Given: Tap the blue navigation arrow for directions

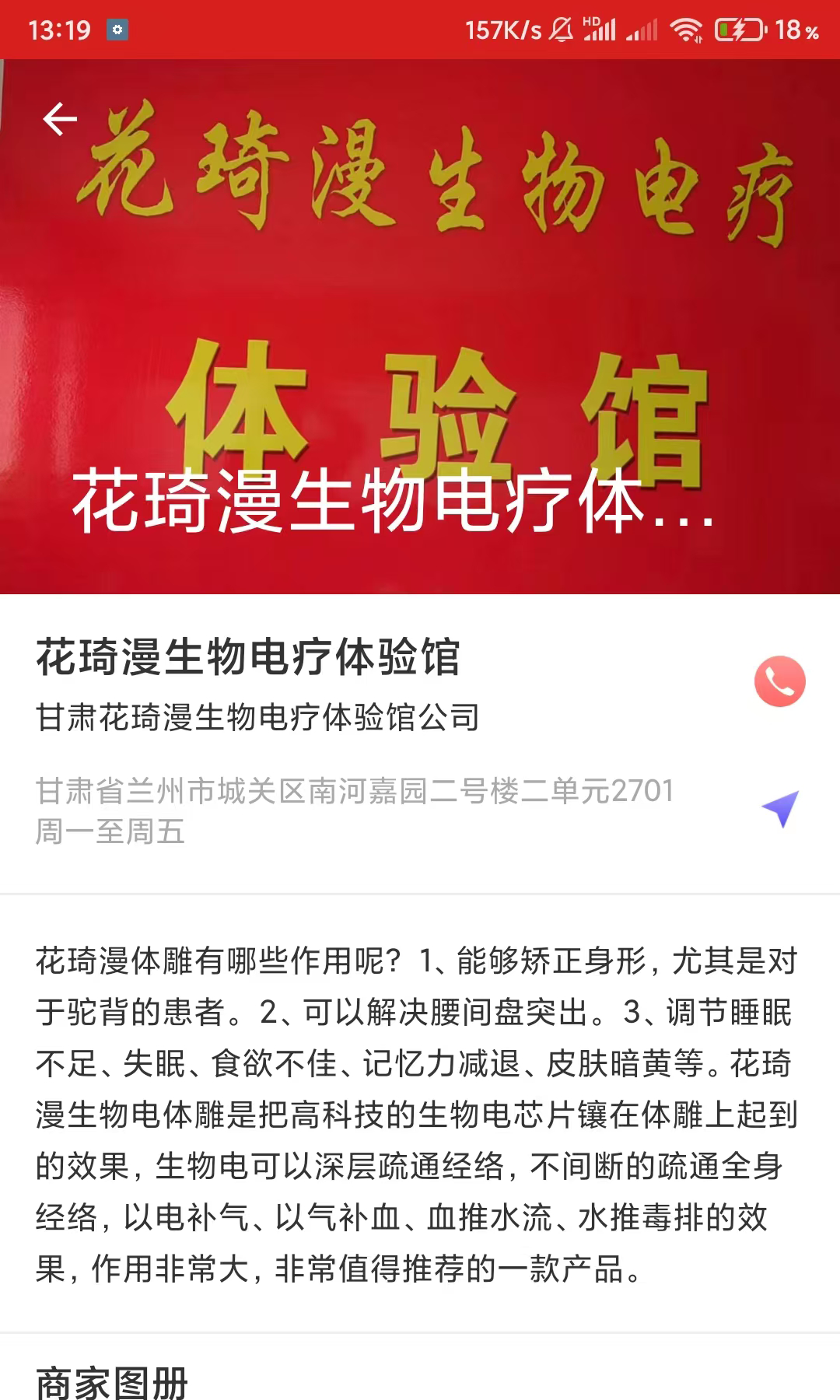Looking at the screenshot, I should [781, 810].
